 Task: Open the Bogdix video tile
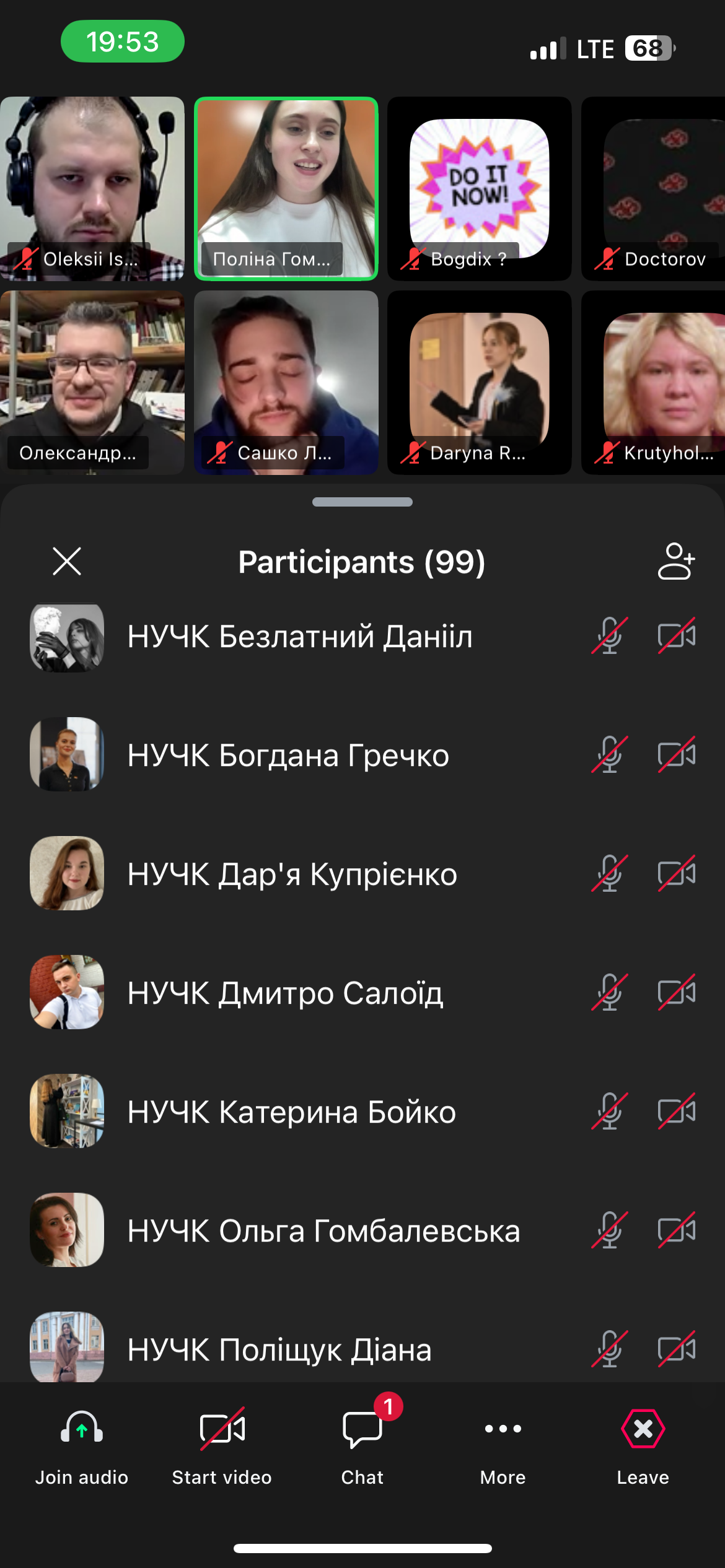(x=479, y=188)
